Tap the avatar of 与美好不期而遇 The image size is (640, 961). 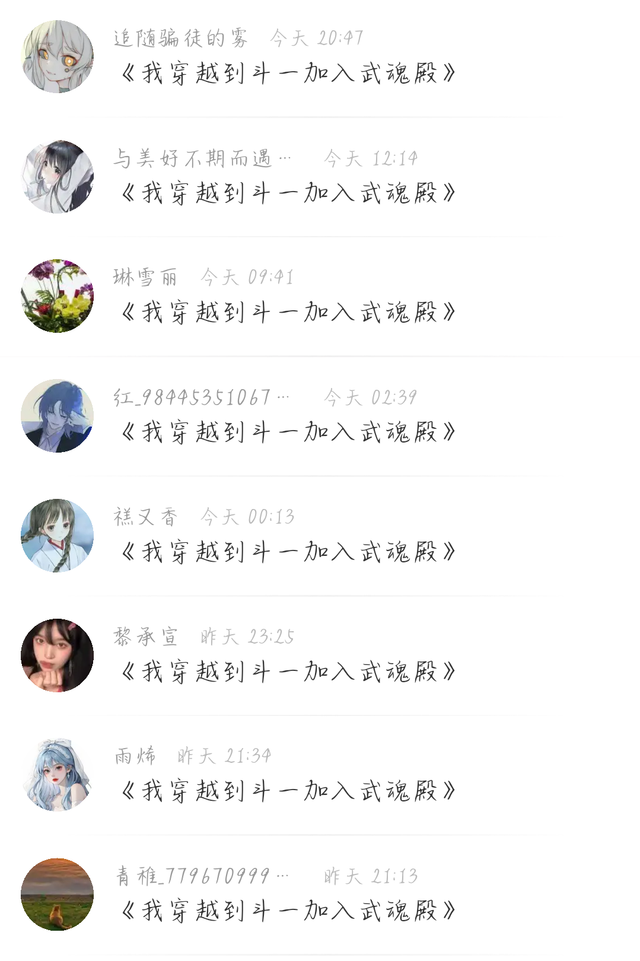(58, 177)
